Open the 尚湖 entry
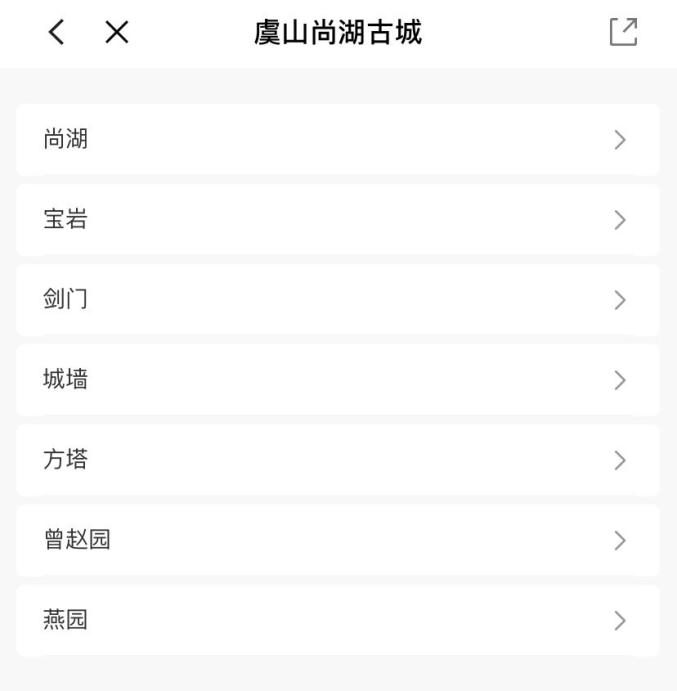Viewport: 677px width, 691px height. coord(338,140)
